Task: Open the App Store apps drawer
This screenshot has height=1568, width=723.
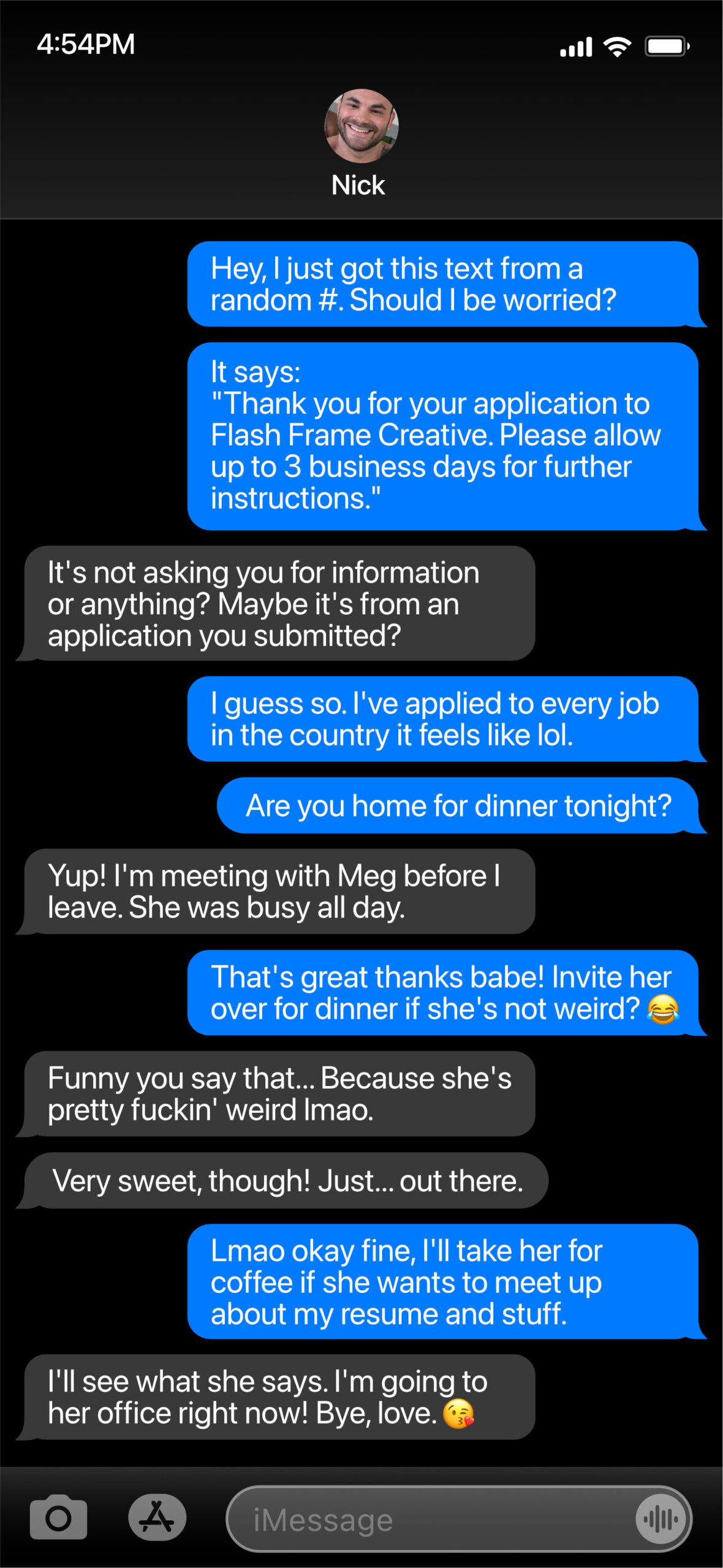Action: [157, 1518]
